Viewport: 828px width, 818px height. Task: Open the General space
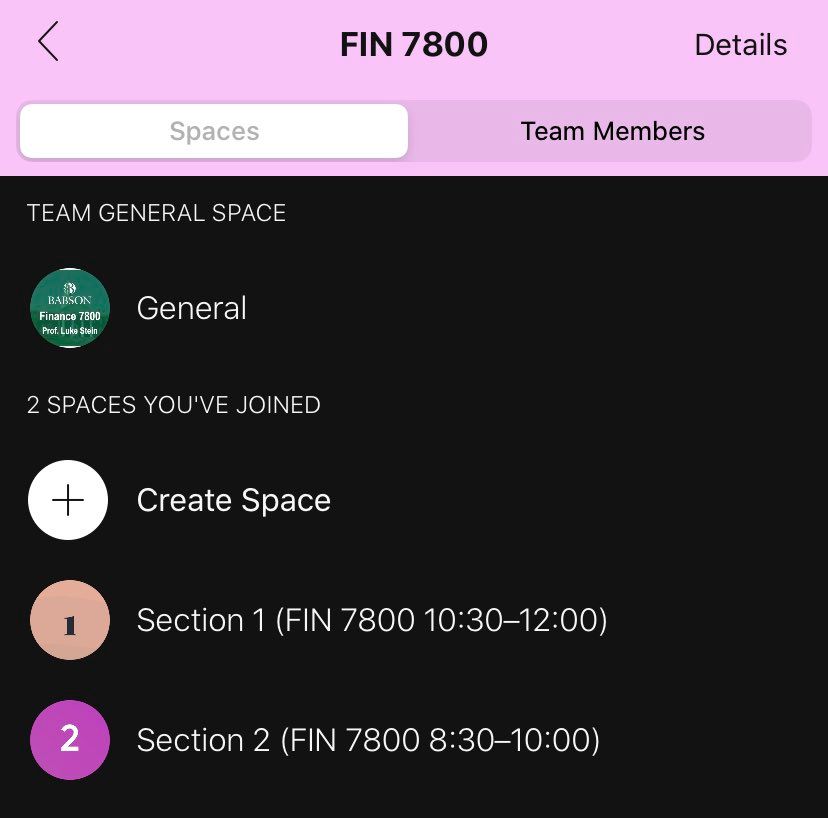pyautogui.click(x=191, y=308)
